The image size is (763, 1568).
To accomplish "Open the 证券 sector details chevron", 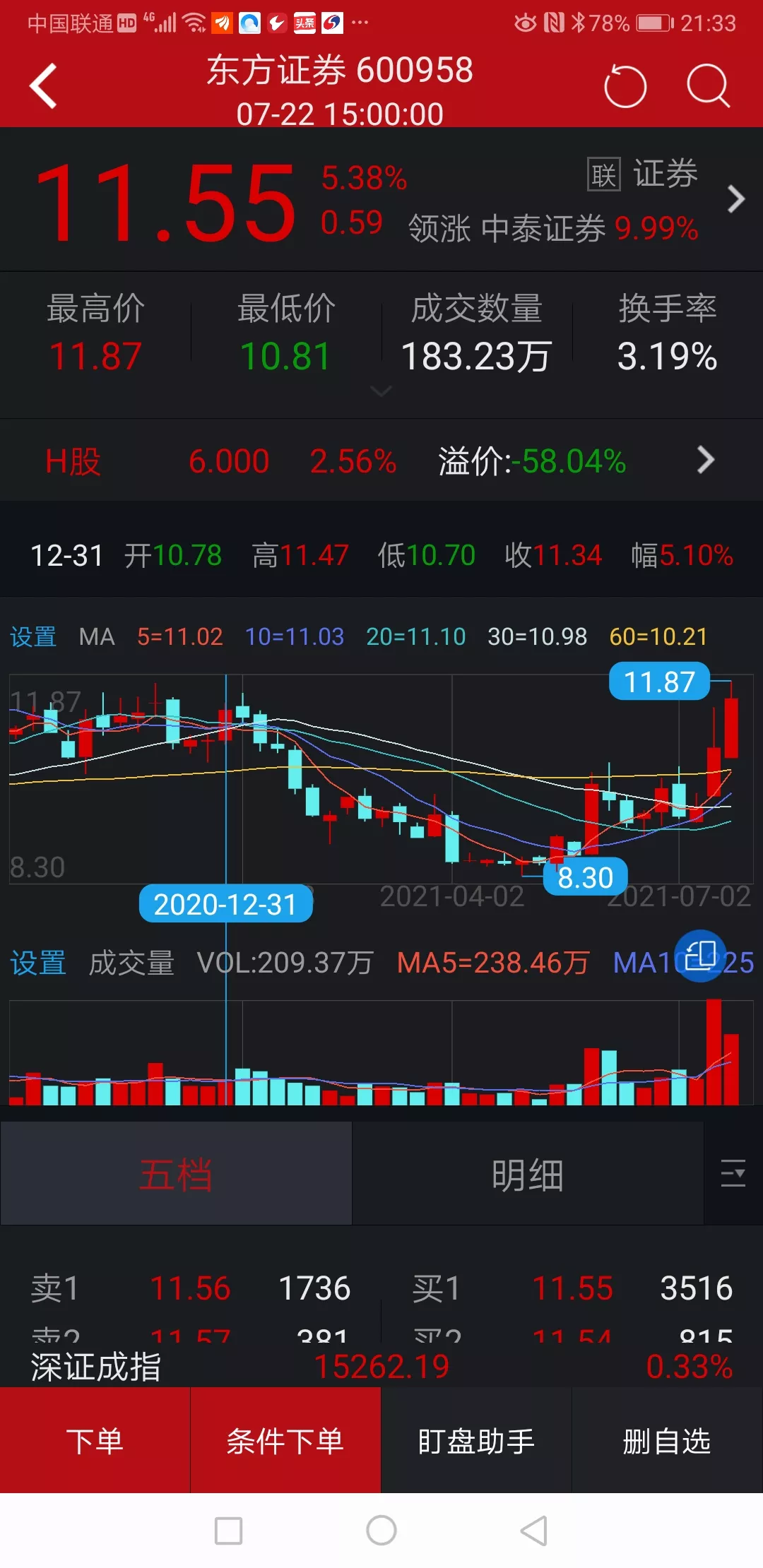I will [x=735, y=199].
